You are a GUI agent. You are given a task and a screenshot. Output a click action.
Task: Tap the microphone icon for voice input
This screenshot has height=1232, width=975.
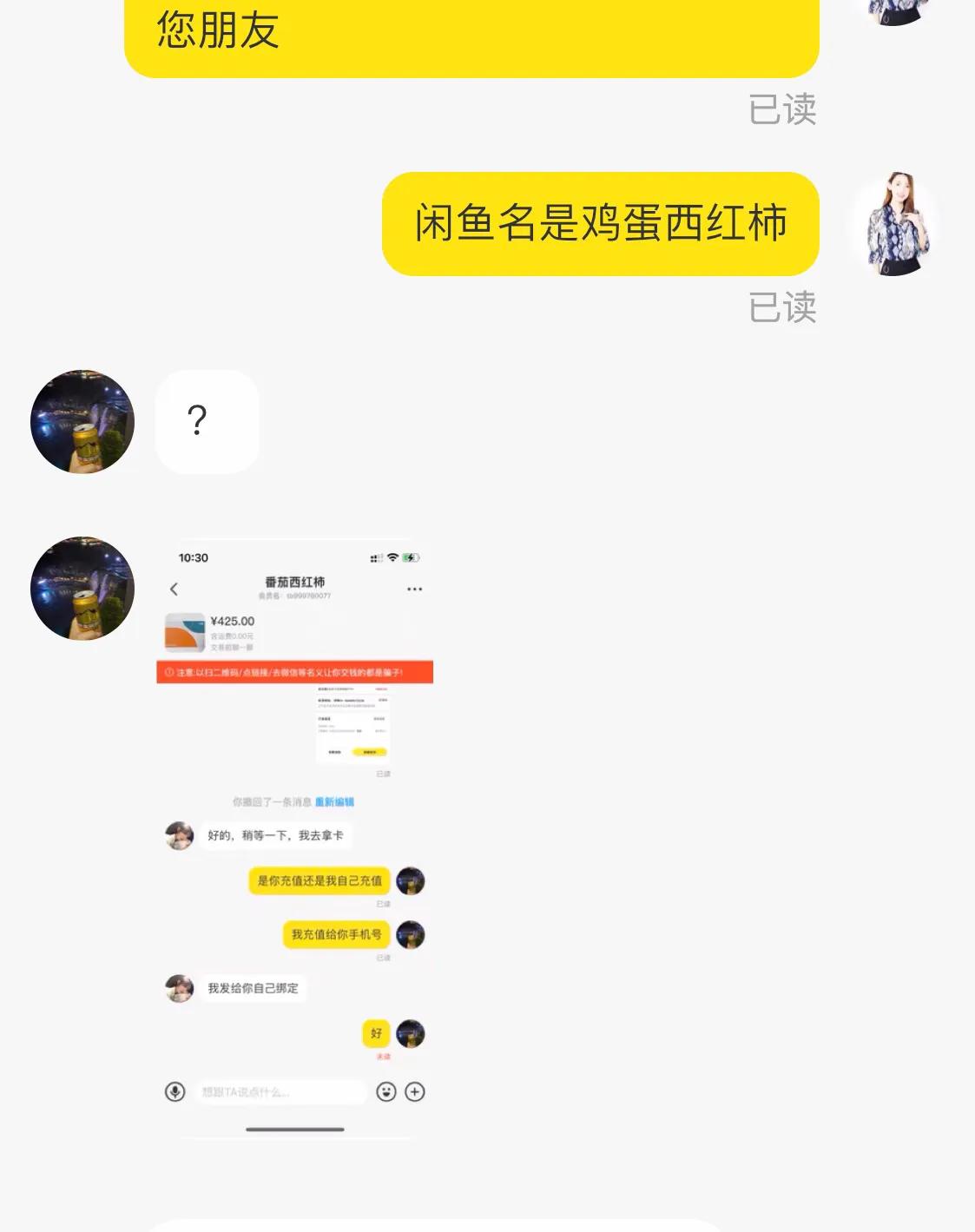(175, 1091)
